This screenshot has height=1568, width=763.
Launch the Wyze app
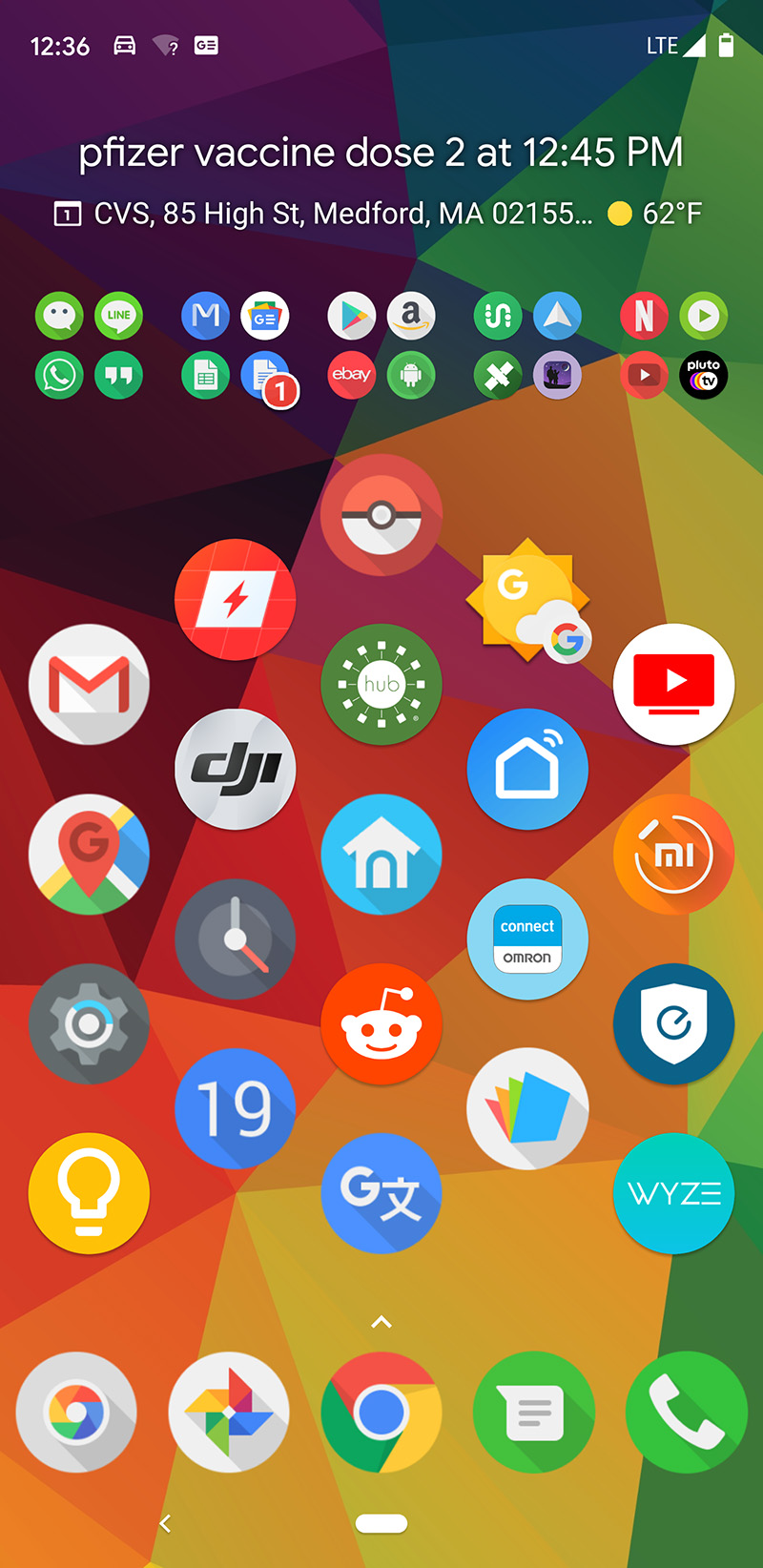674,1193
